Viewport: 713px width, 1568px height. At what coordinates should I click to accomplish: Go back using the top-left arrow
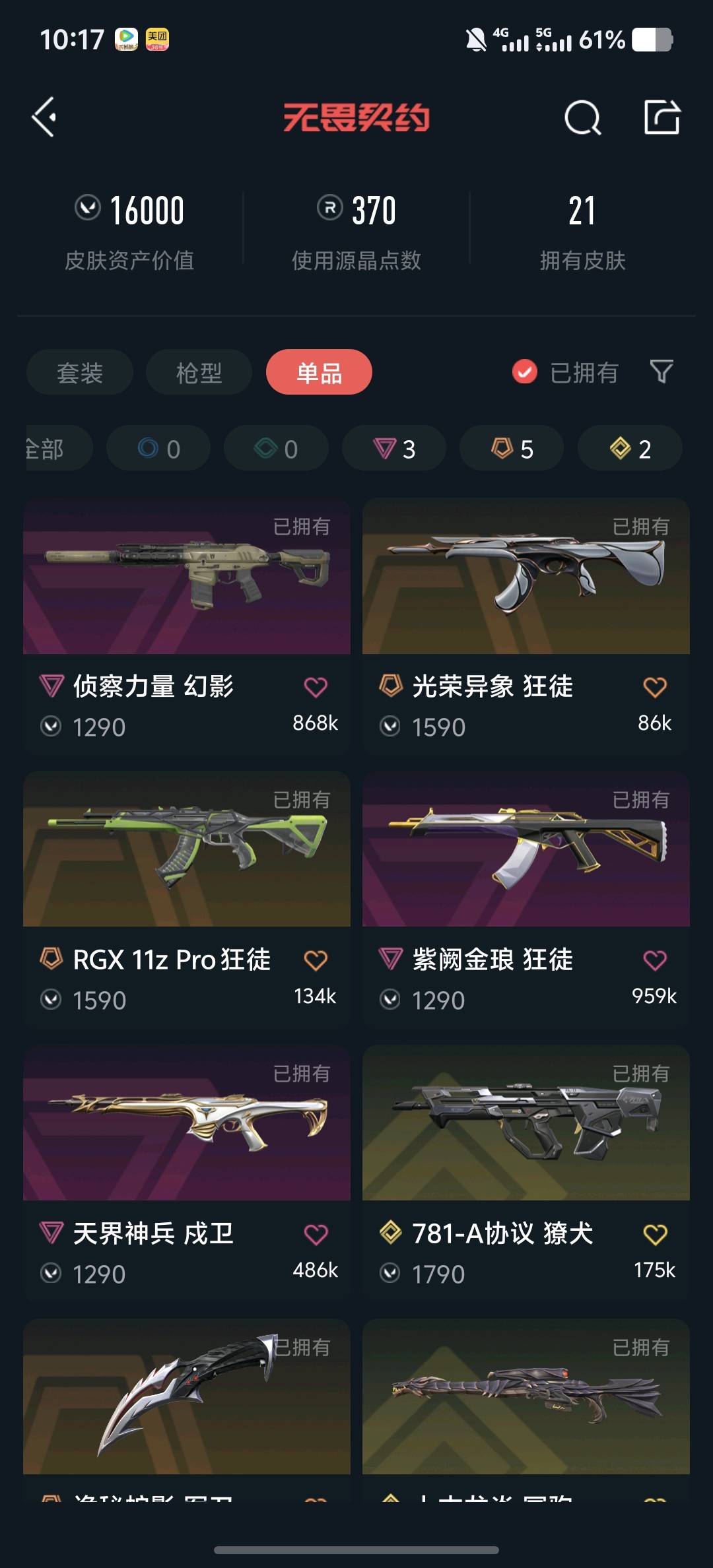tap(44, 117)
